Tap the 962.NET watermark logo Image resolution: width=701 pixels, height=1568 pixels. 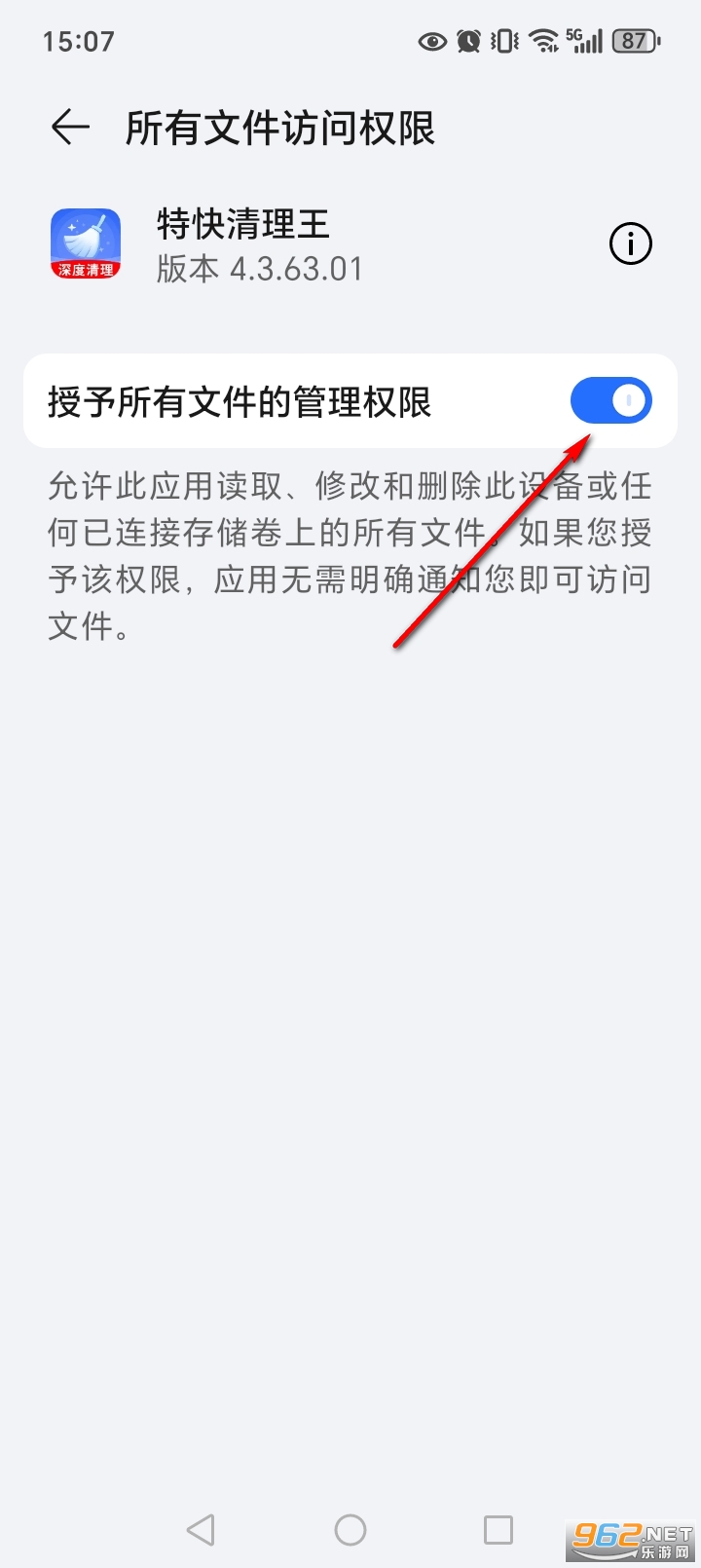point(626,1531)
